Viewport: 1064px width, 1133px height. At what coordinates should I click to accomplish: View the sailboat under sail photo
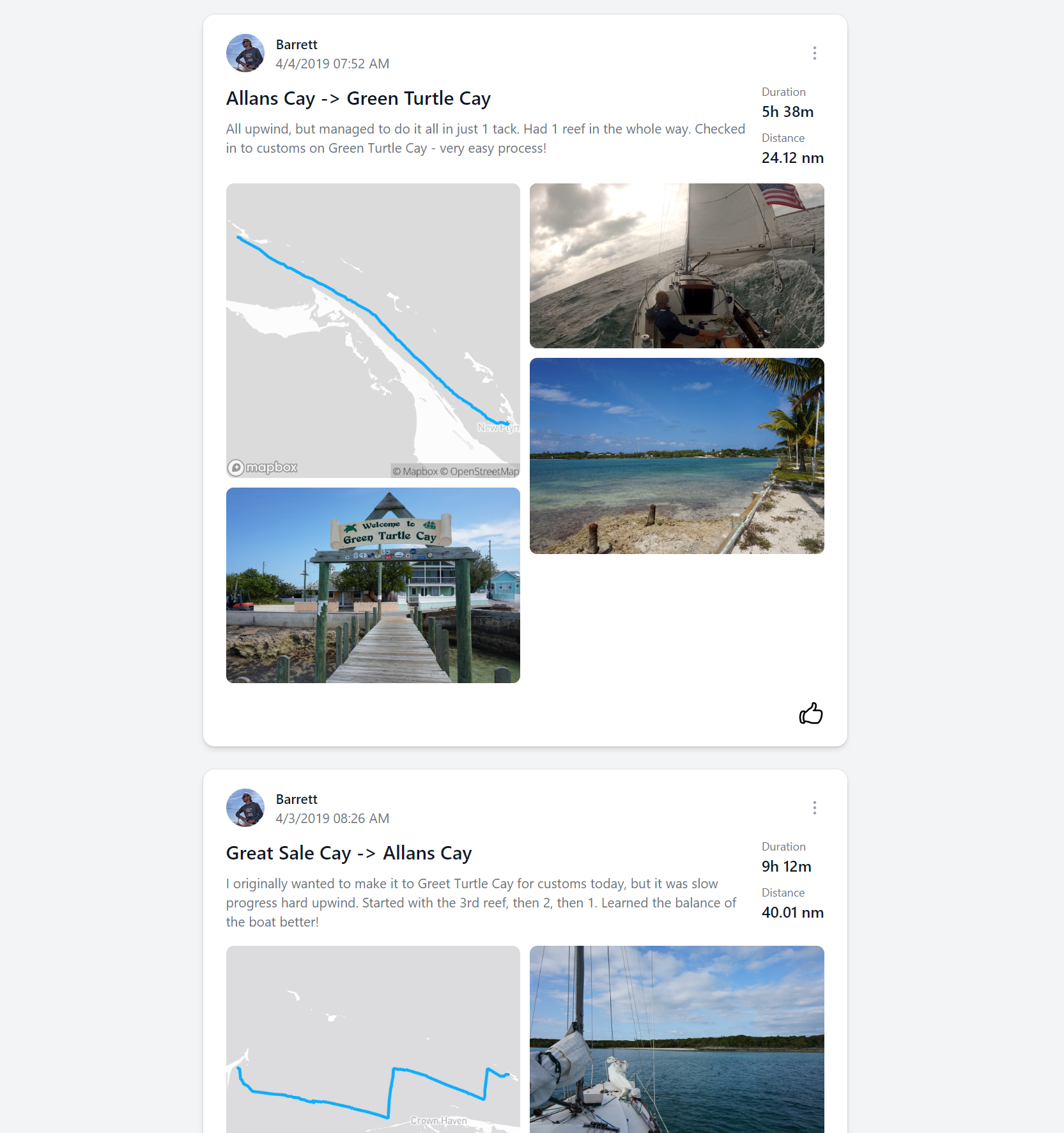click(x=676, y=266)
